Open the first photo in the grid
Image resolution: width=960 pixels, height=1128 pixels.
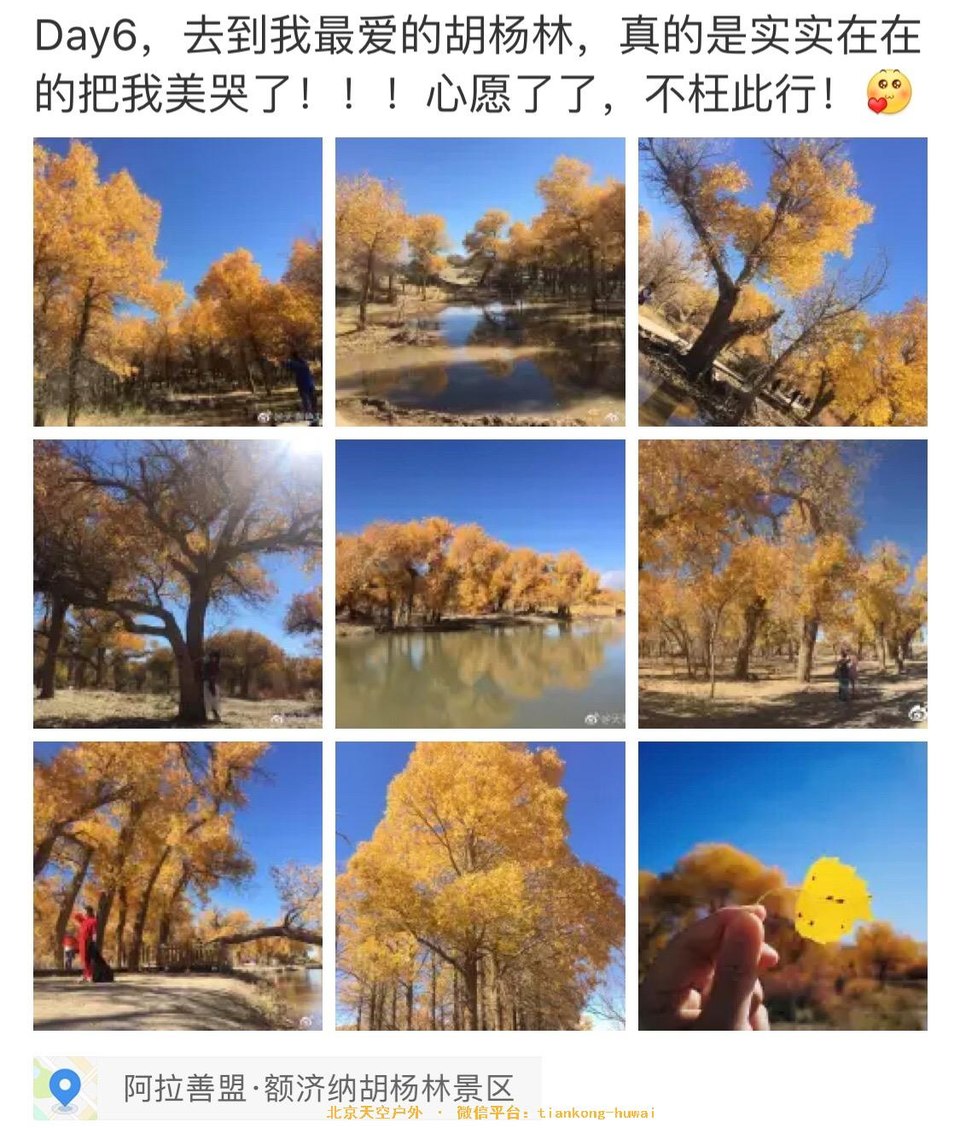[178, 282]
